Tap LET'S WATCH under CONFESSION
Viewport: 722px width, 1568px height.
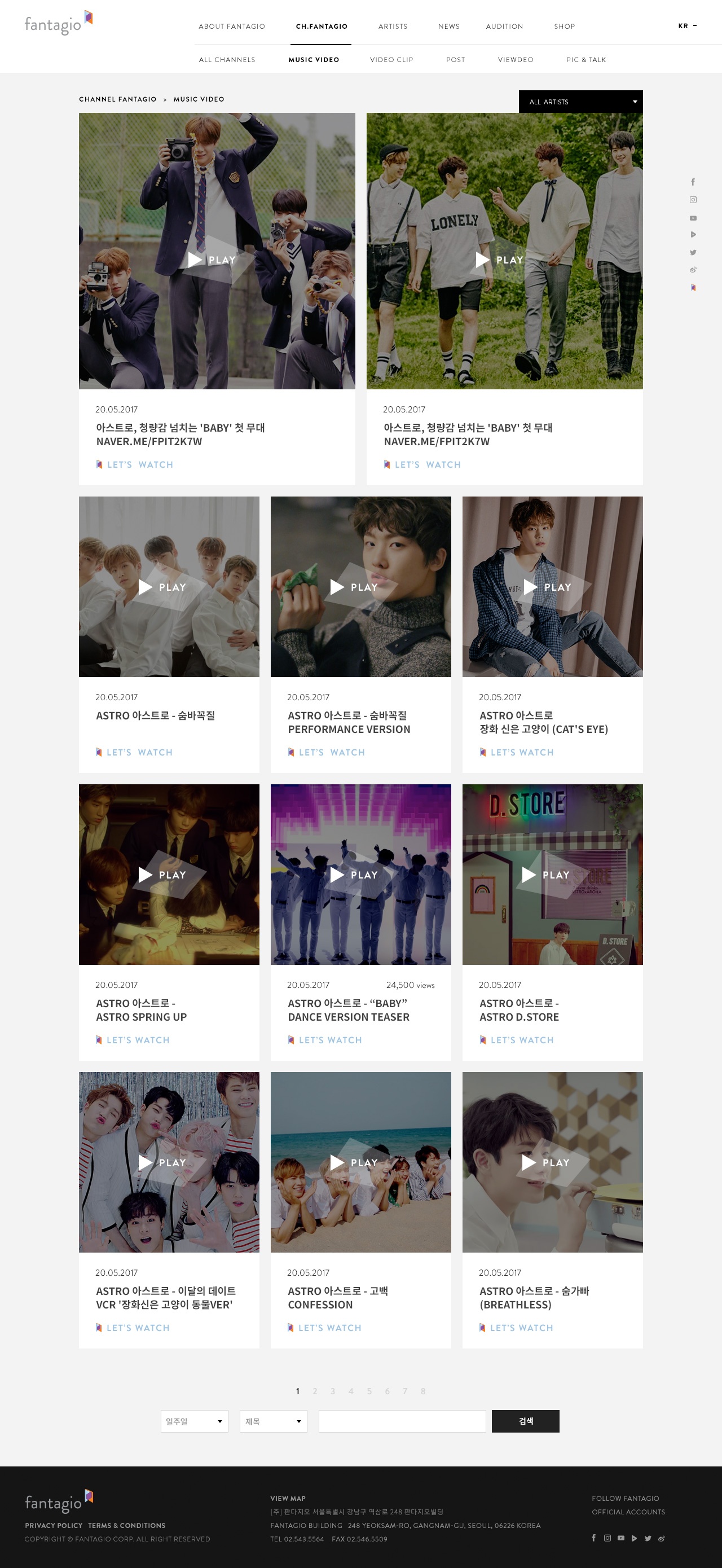click(329, 1328)
